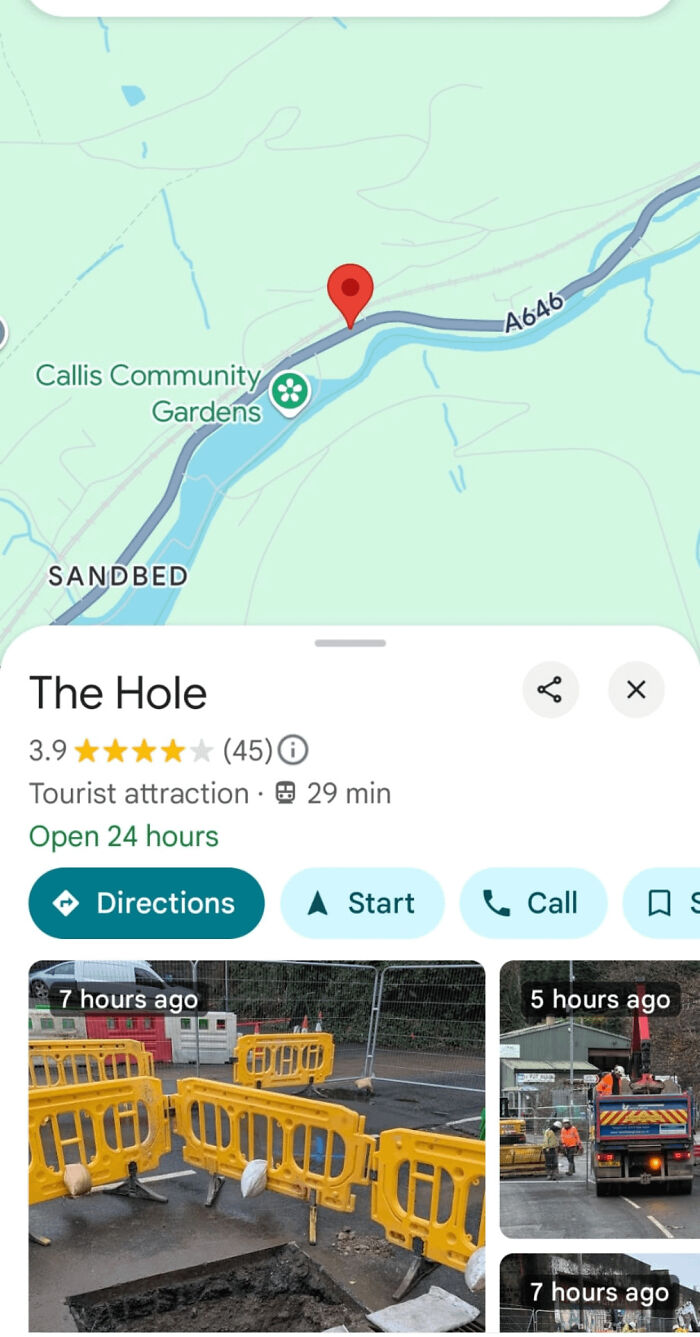700x1337 pixels.
Task: Call The Hole
Action: [x=533, y=903]
